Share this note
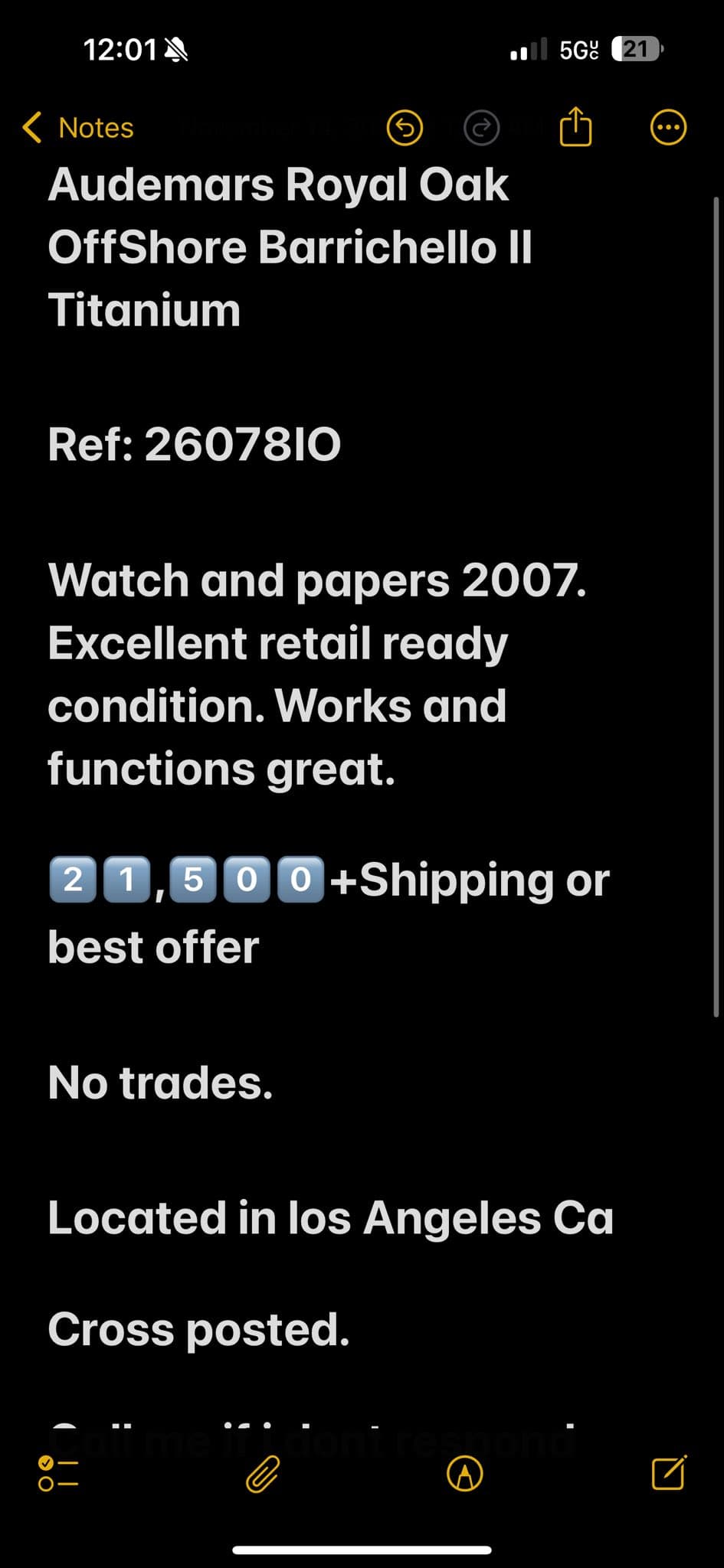This screenshot has height=1568, width=724. 575,126
